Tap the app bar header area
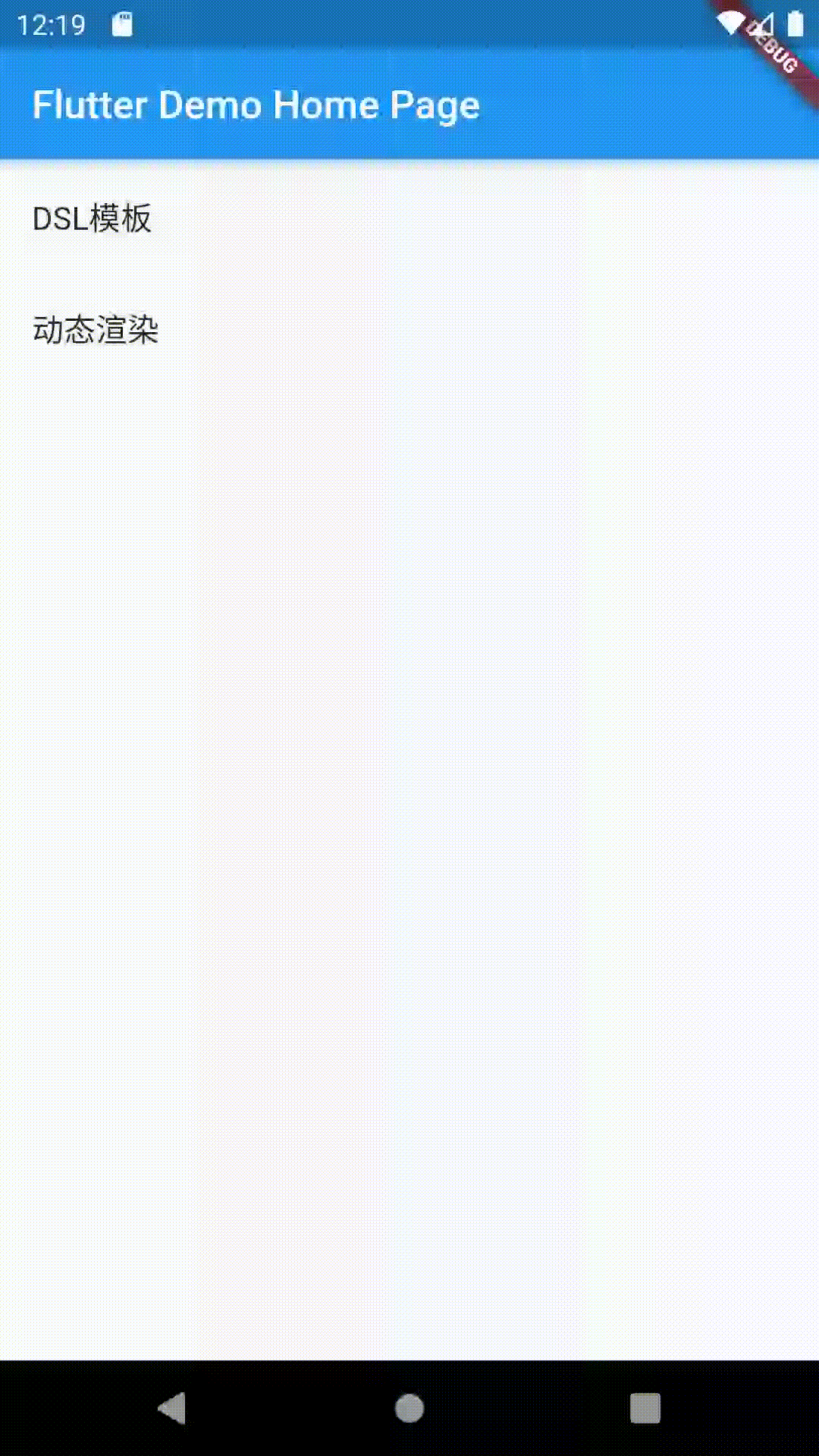Image resolution: width=819 pixels, height=1456 pixels. [409, 105]
